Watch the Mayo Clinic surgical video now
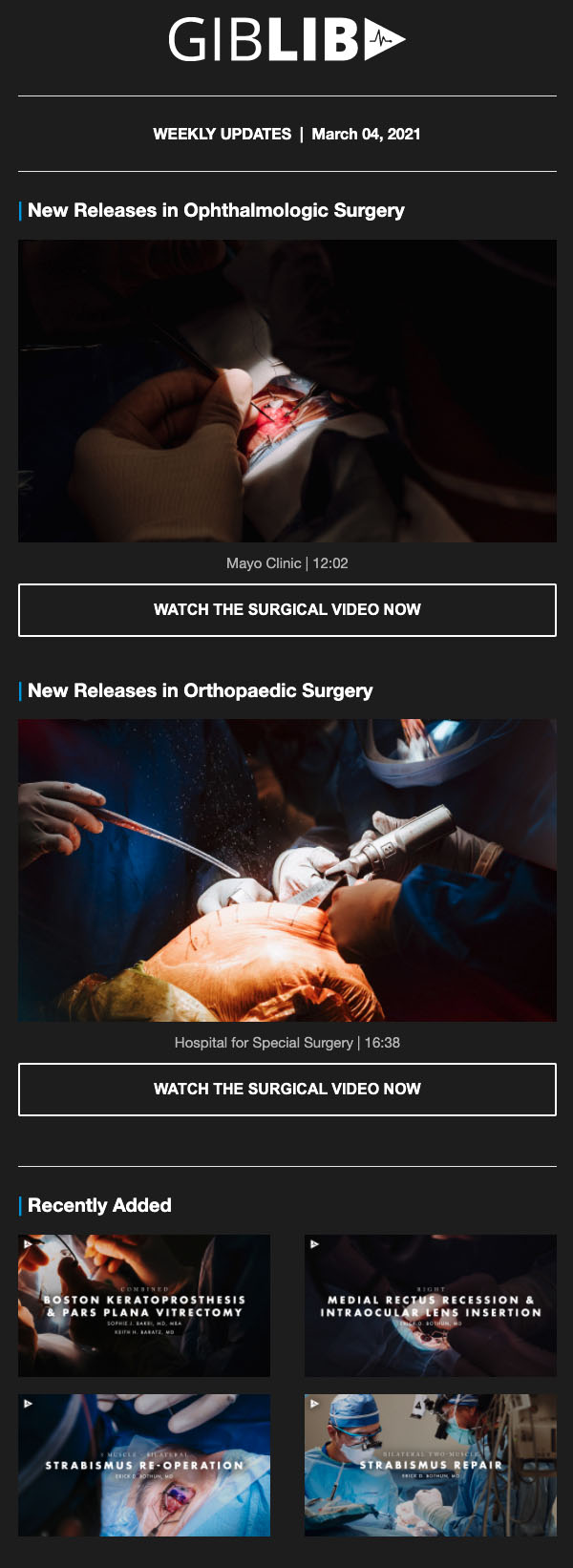The width and height of the screenshot is (573, 1568). [286, 610]
